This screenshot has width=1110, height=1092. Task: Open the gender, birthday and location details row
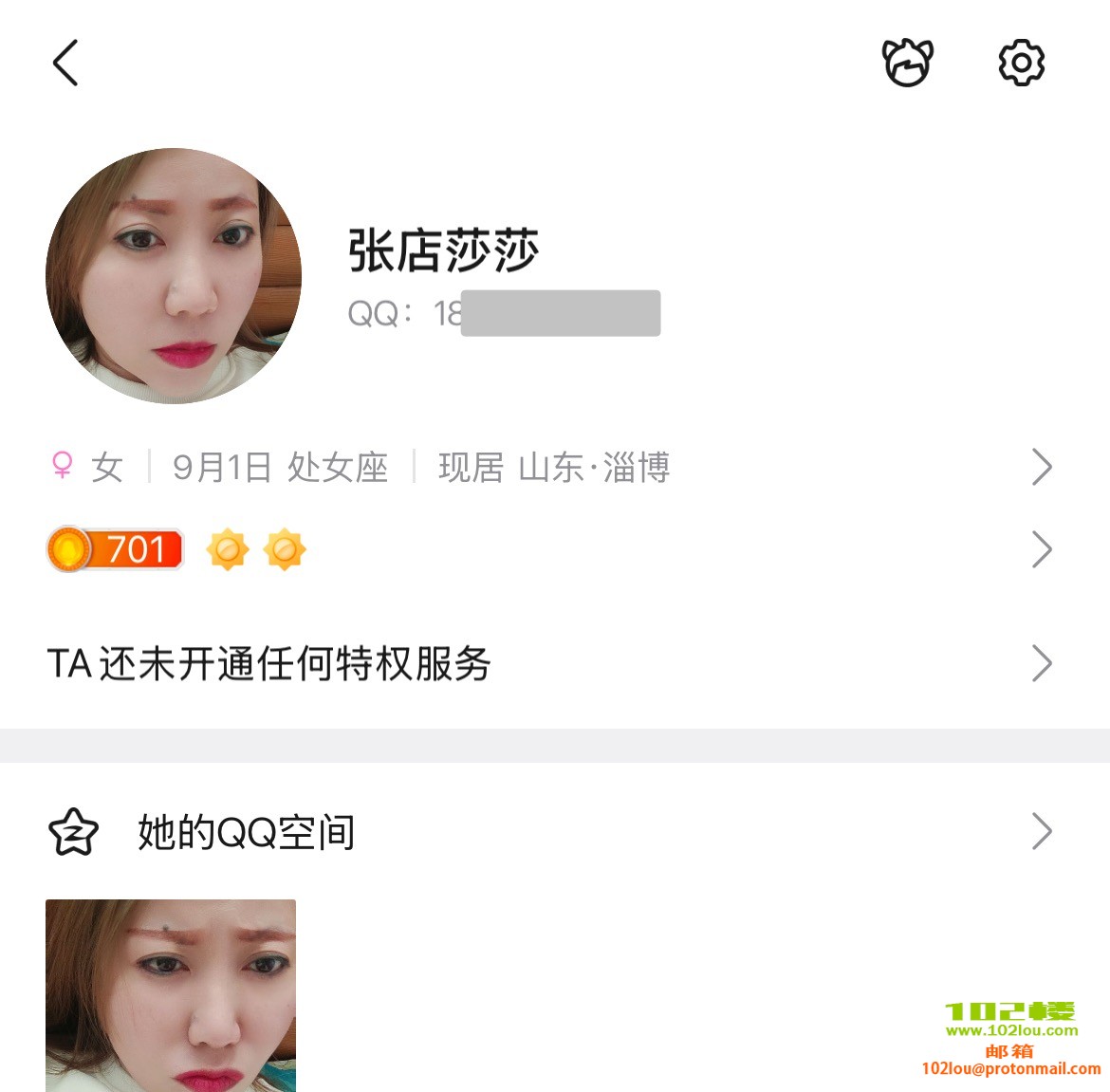550,467
